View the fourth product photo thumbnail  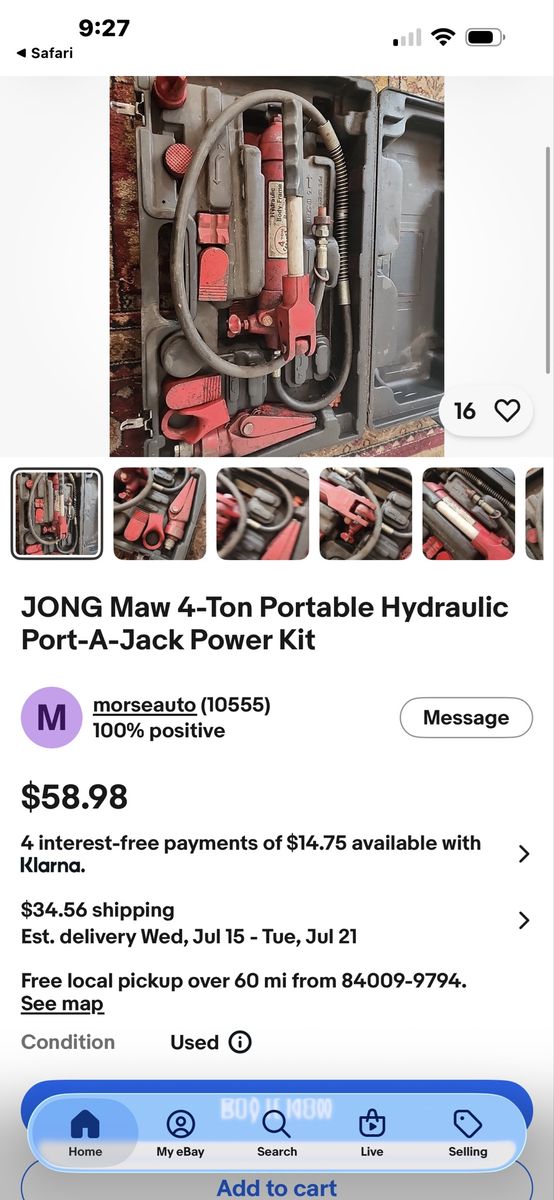click(x=366, y=513)
